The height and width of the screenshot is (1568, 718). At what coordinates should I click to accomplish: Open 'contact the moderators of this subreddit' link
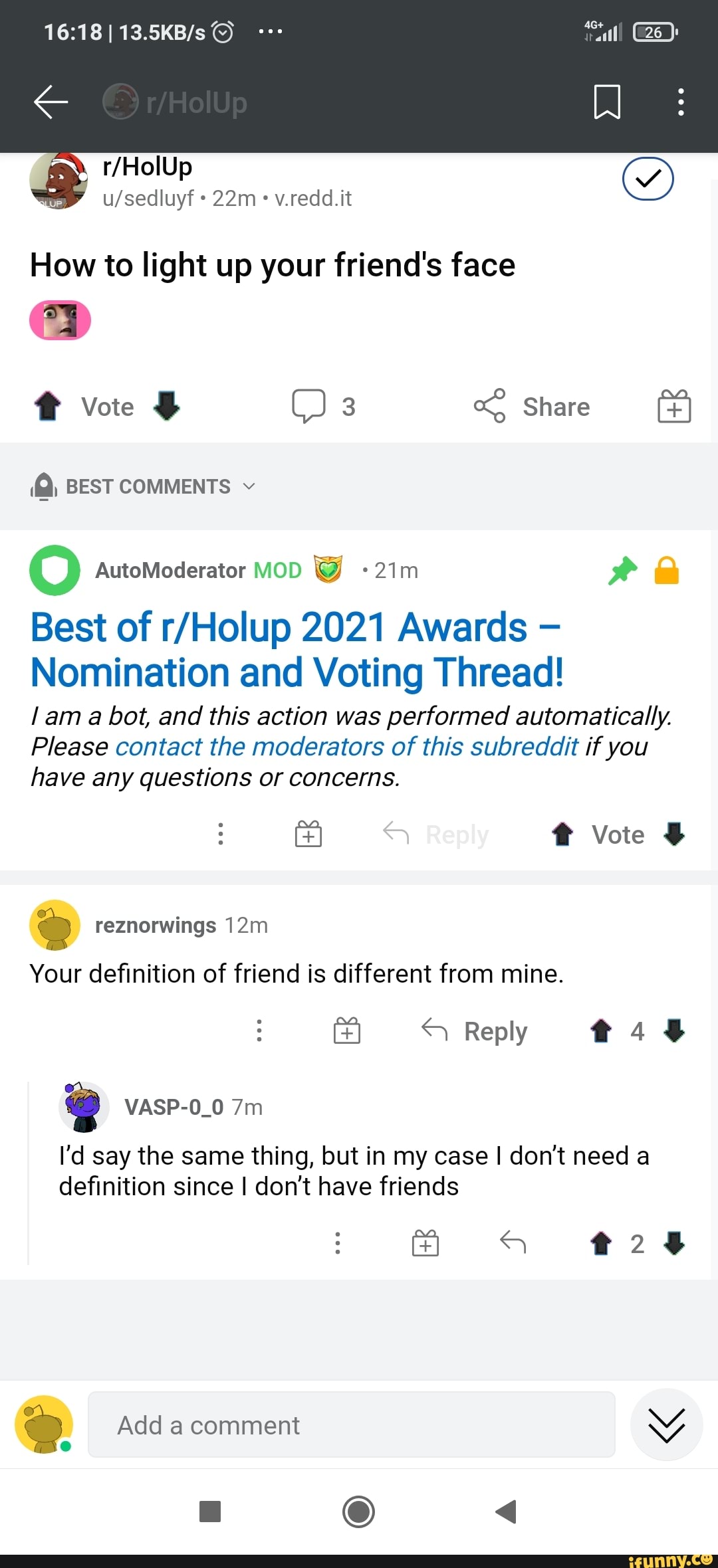pyautogui.click(x=346, y=747)
